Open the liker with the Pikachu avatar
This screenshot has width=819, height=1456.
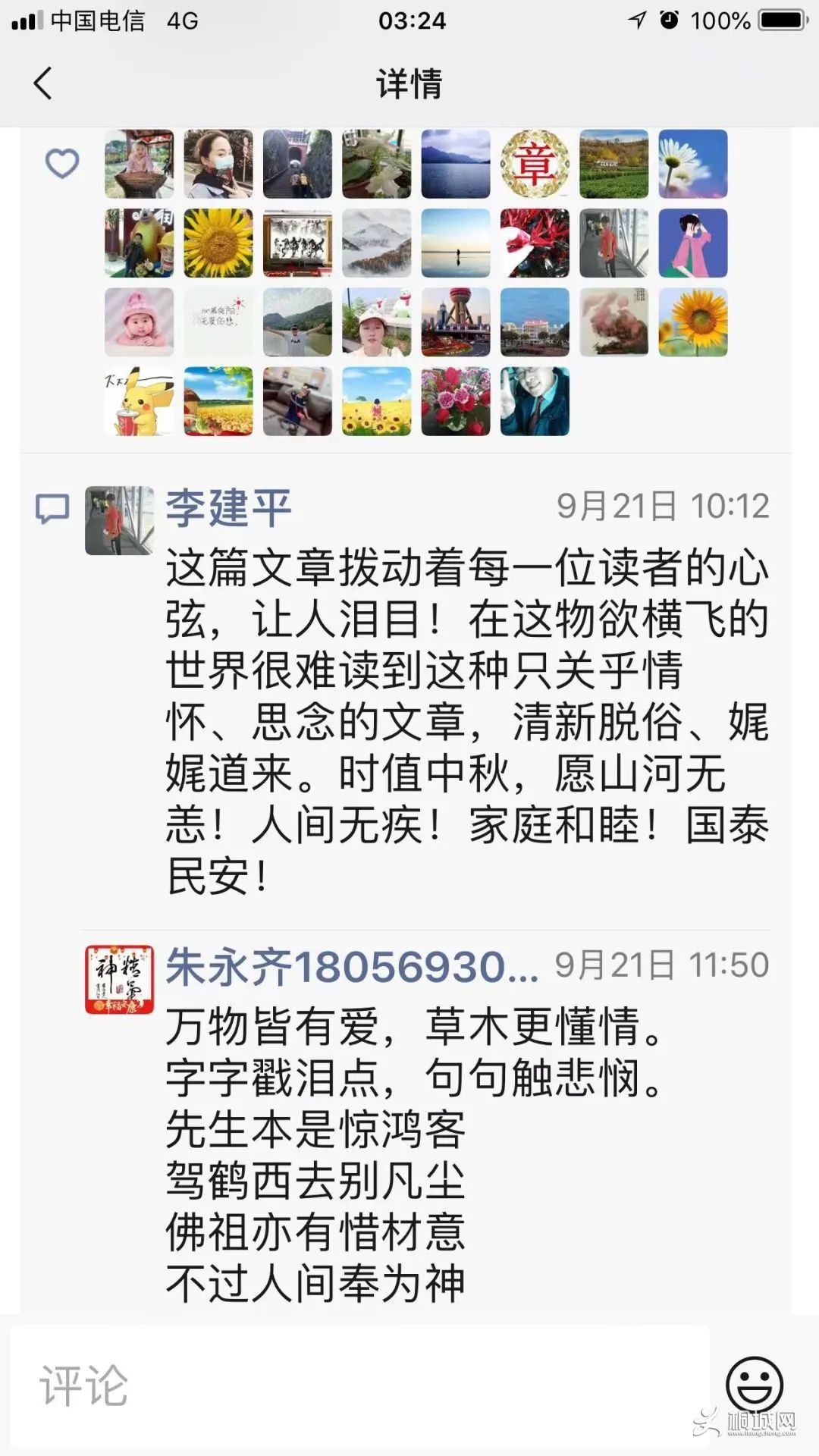pyautogui.click(x=140, y=401)
